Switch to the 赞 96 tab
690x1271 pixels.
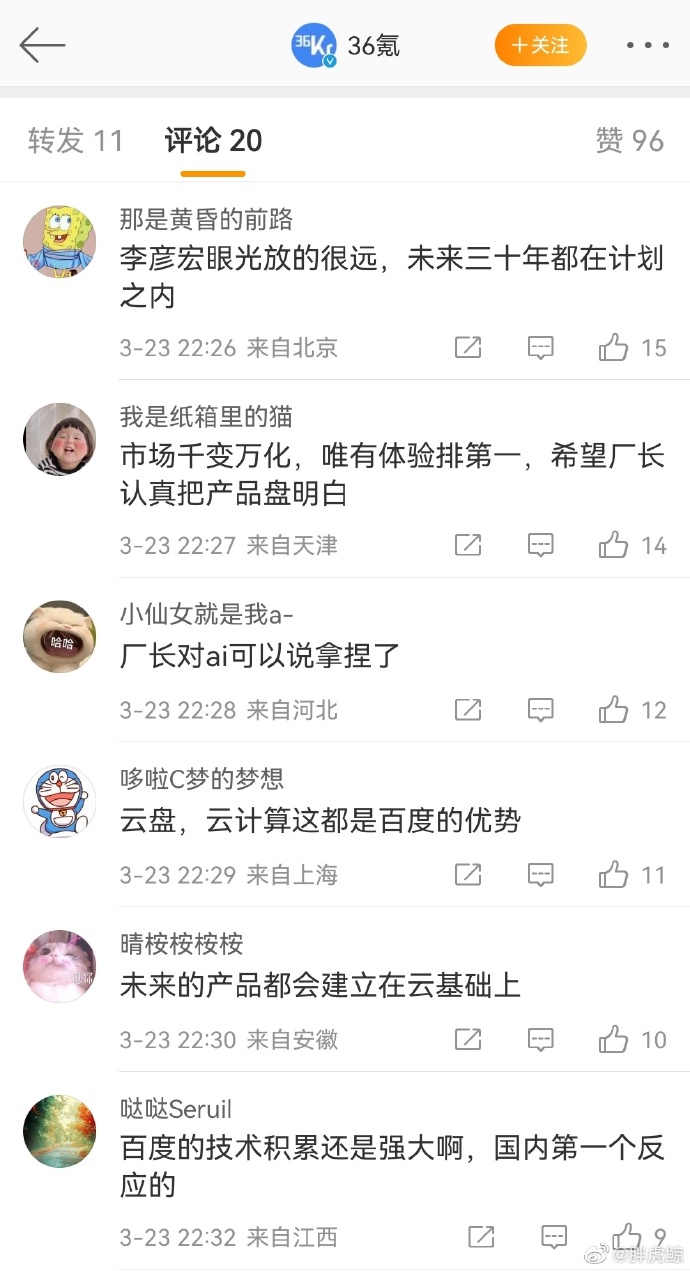pyautogui.click(x=629, y=141)
